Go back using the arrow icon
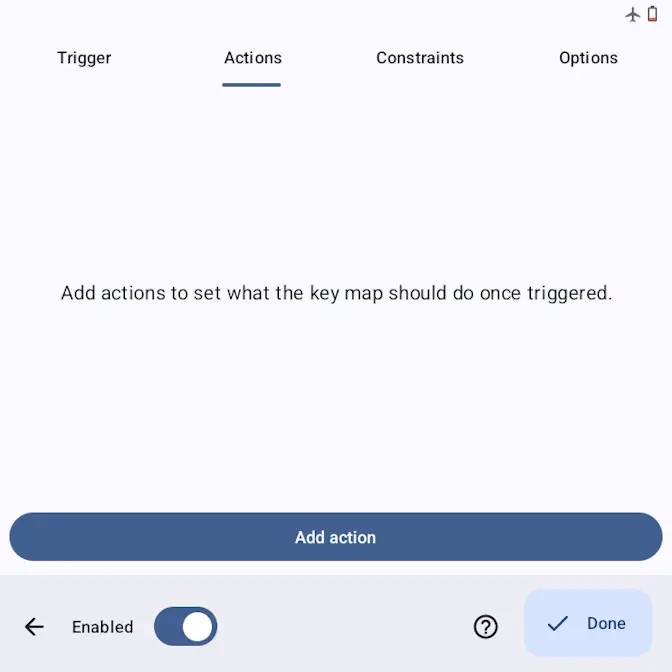 pos(34,627)
